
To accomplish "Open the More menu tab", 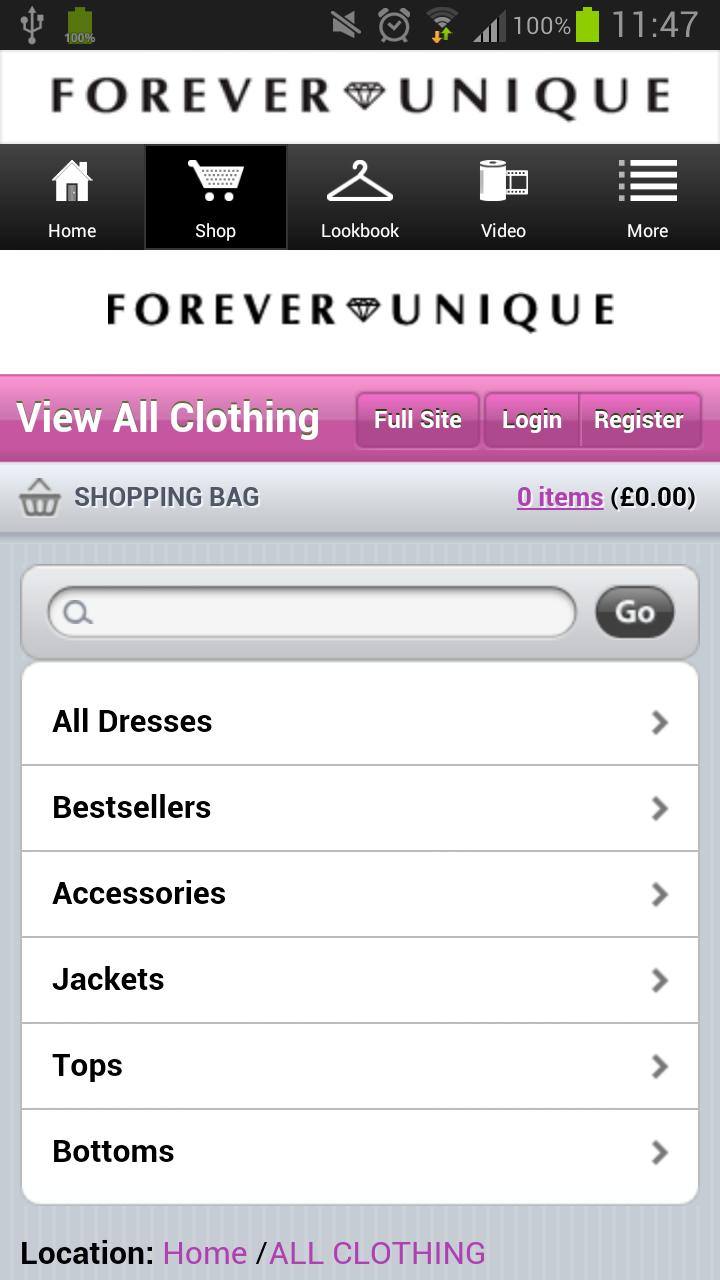I will (647, 198).
